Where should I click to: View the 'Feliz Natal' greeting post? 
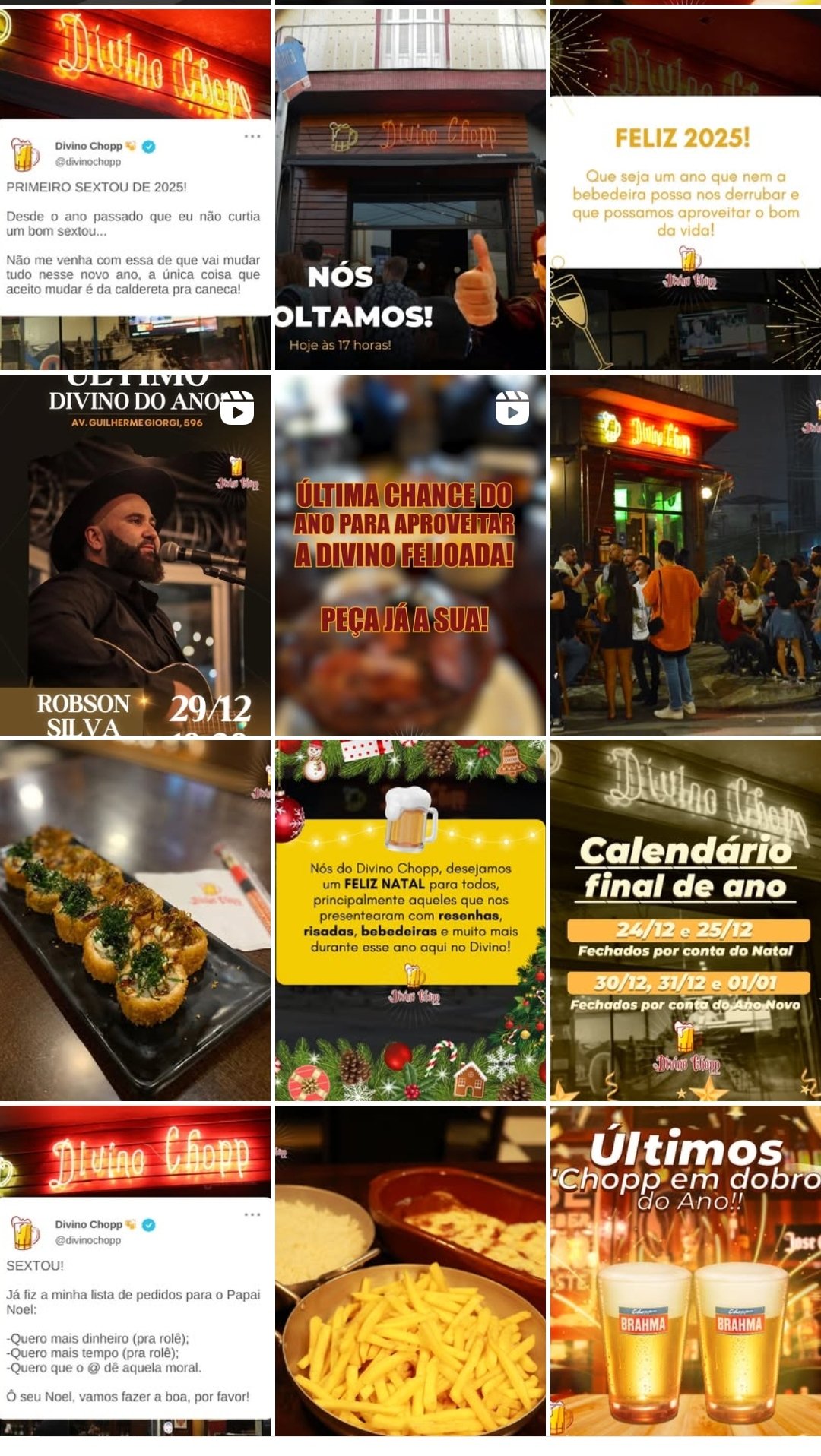(410, 919)
